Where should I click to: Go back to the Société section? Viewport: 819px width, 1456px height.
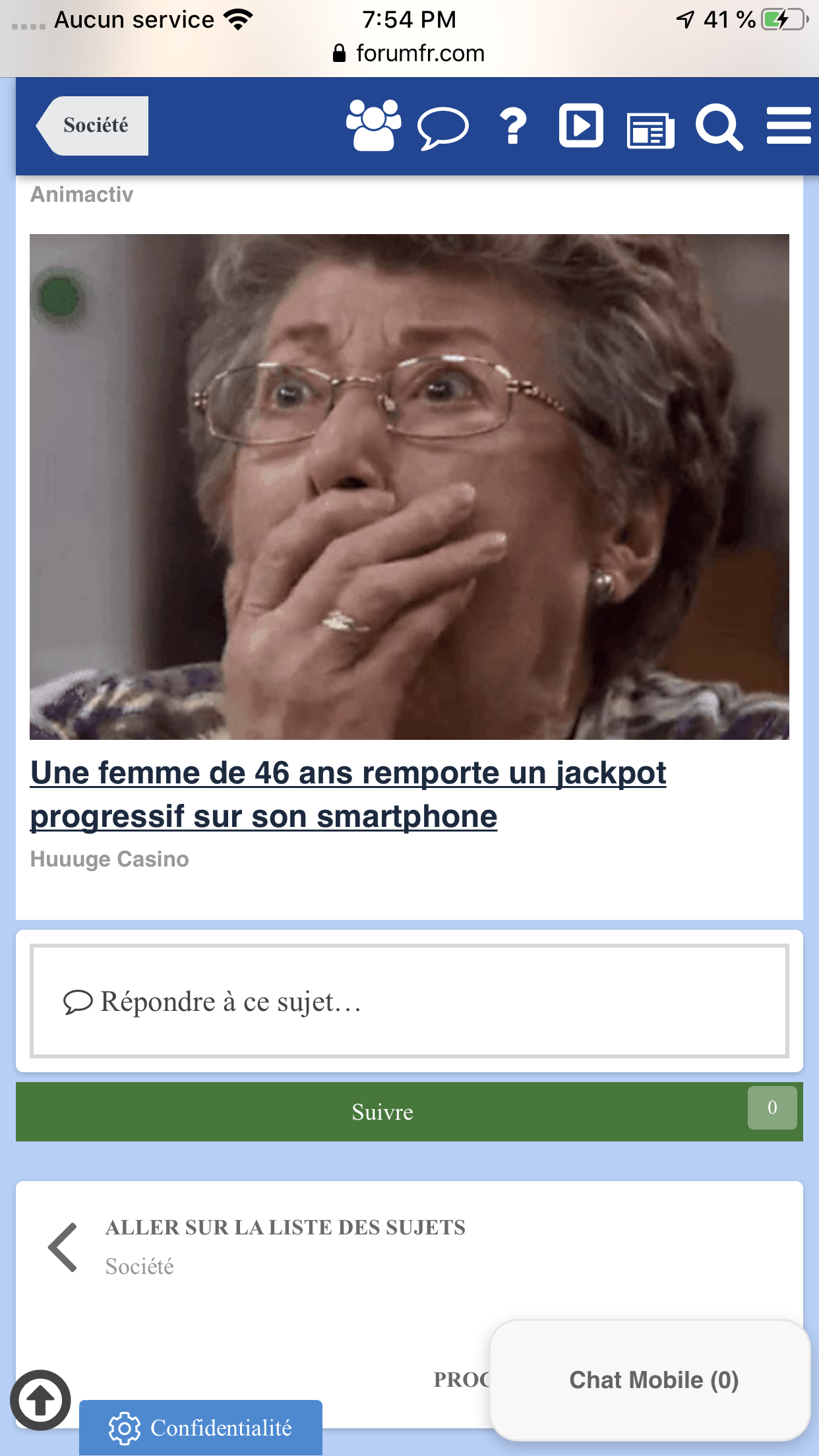click(x=94, y=125)
